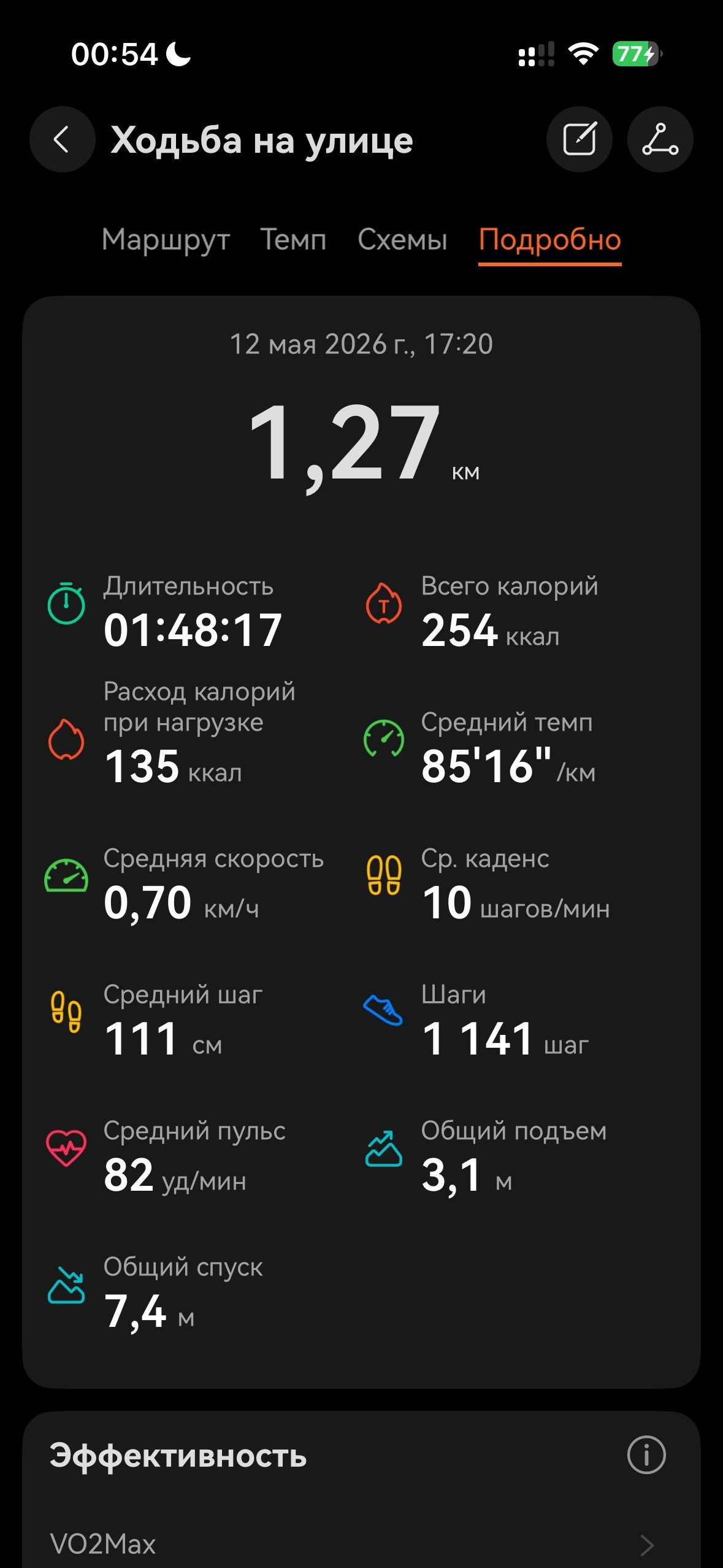Switch to the Темп tab
This screenshot has height=1568, width=723.
(293, 240)
